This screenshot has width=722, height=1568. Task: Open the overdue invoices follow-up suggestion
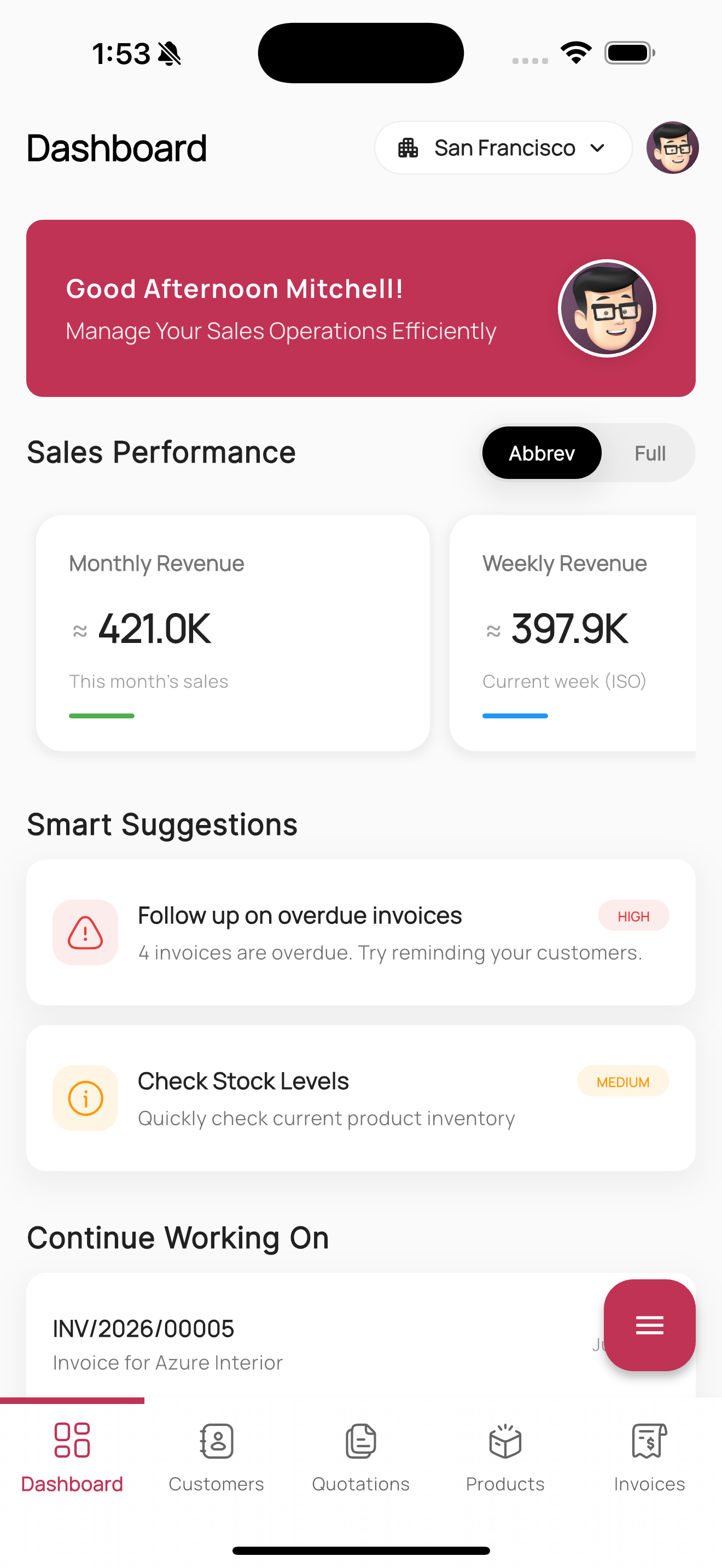point(360,932)
